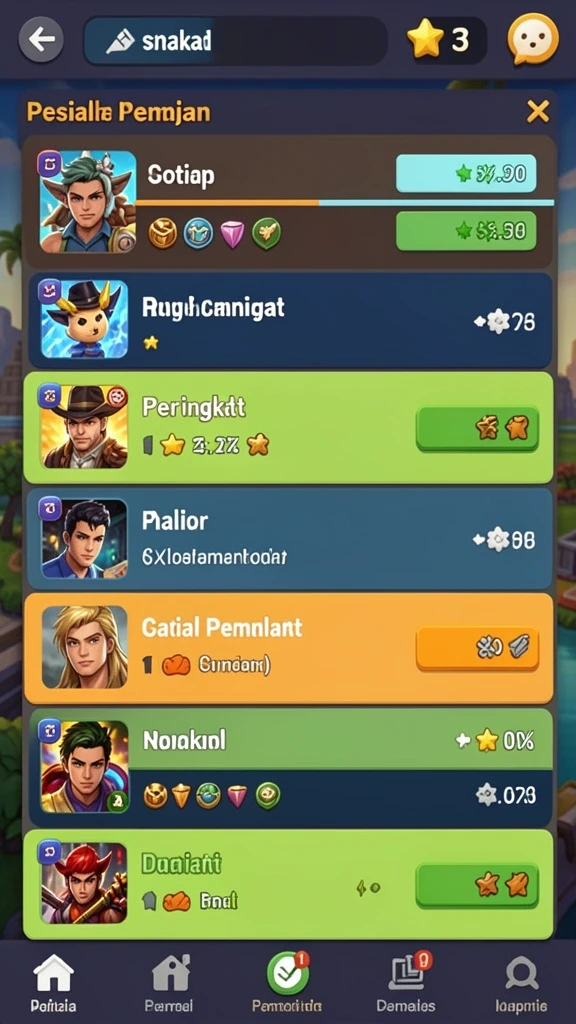The image size is (576, 1024).
Task: Open the Noiakinl row
Action: pos(291,767)
